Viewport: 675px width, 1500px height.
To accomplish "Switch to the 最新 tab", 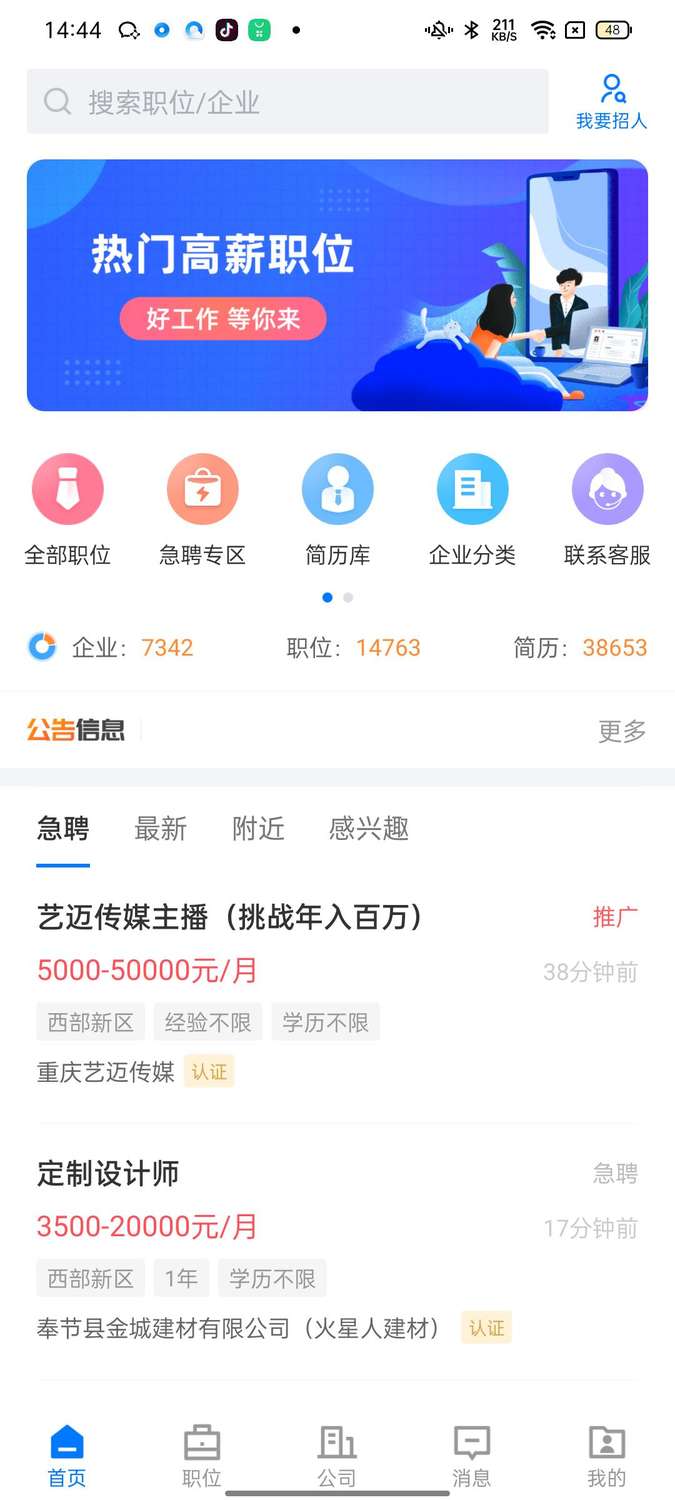I will [160, 829].
